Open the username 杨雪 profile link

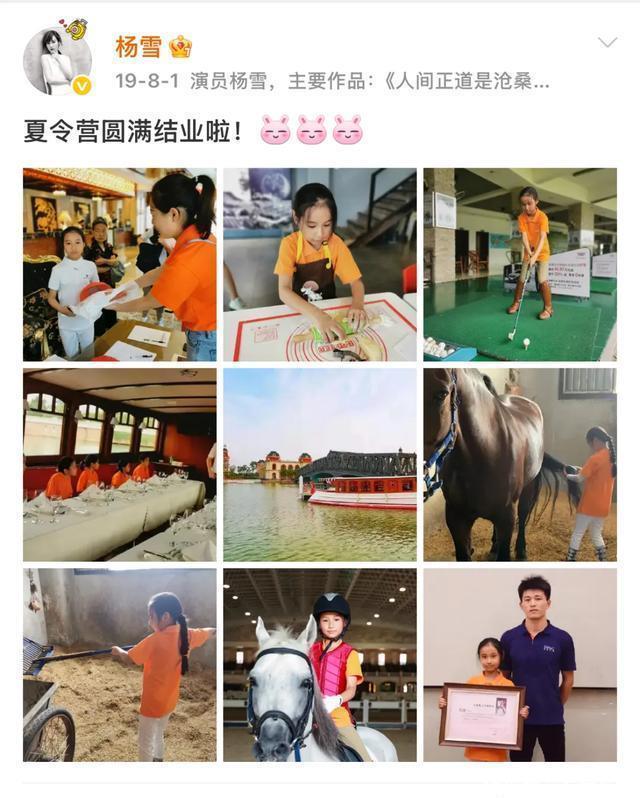coord(138,46)
